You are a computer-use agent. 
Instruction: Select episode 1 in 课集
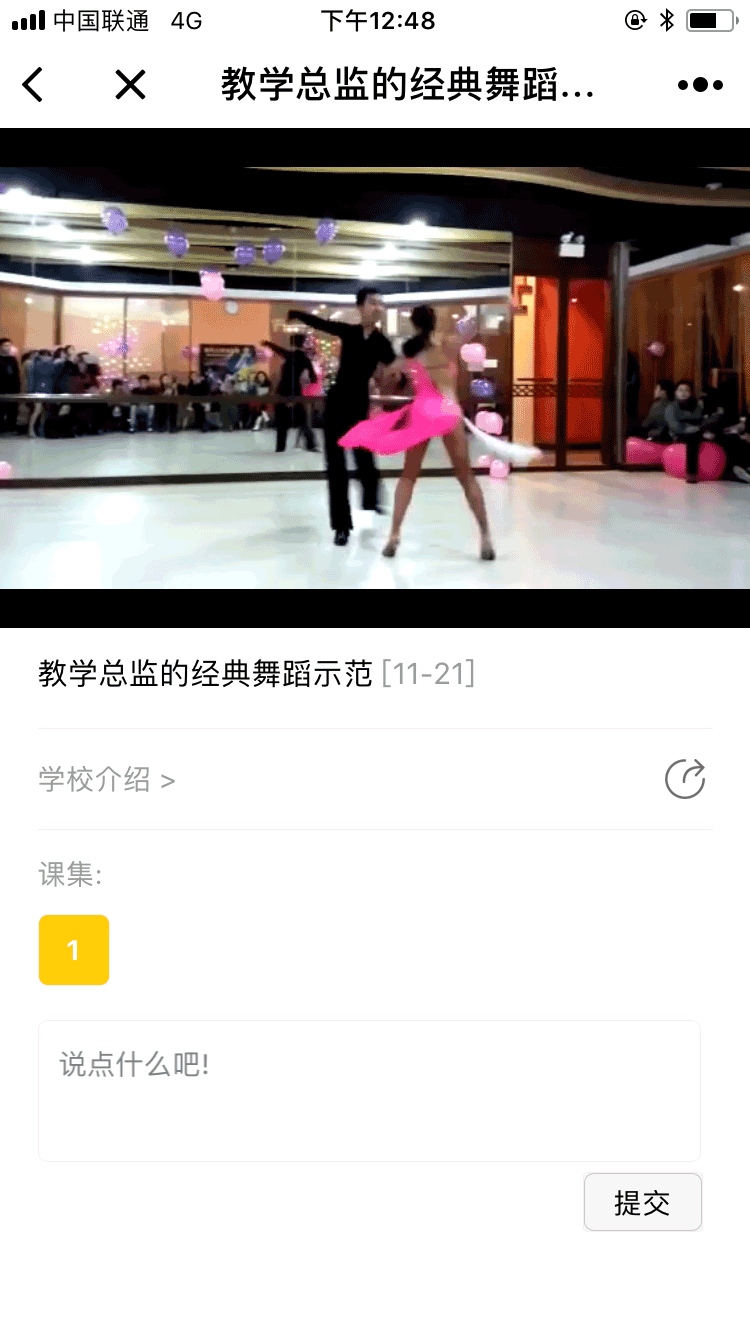[74, 950]
